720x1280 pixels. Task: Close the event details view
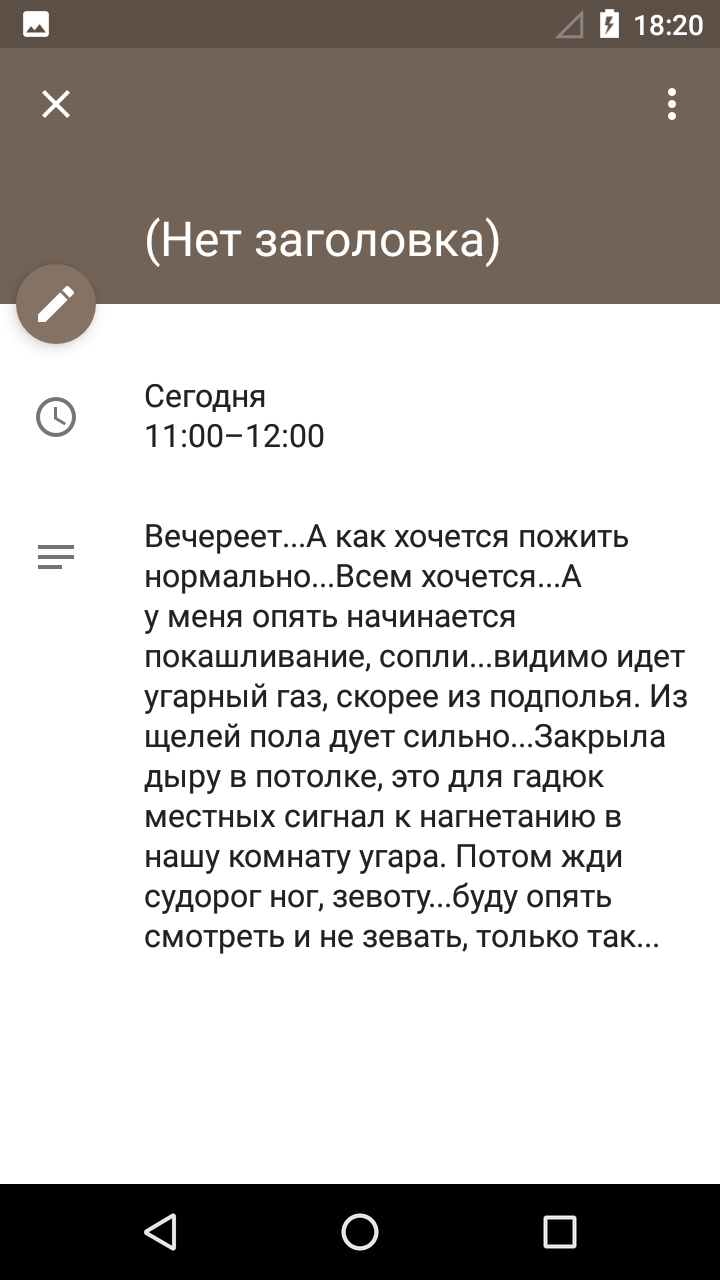[x=56, y=104]
